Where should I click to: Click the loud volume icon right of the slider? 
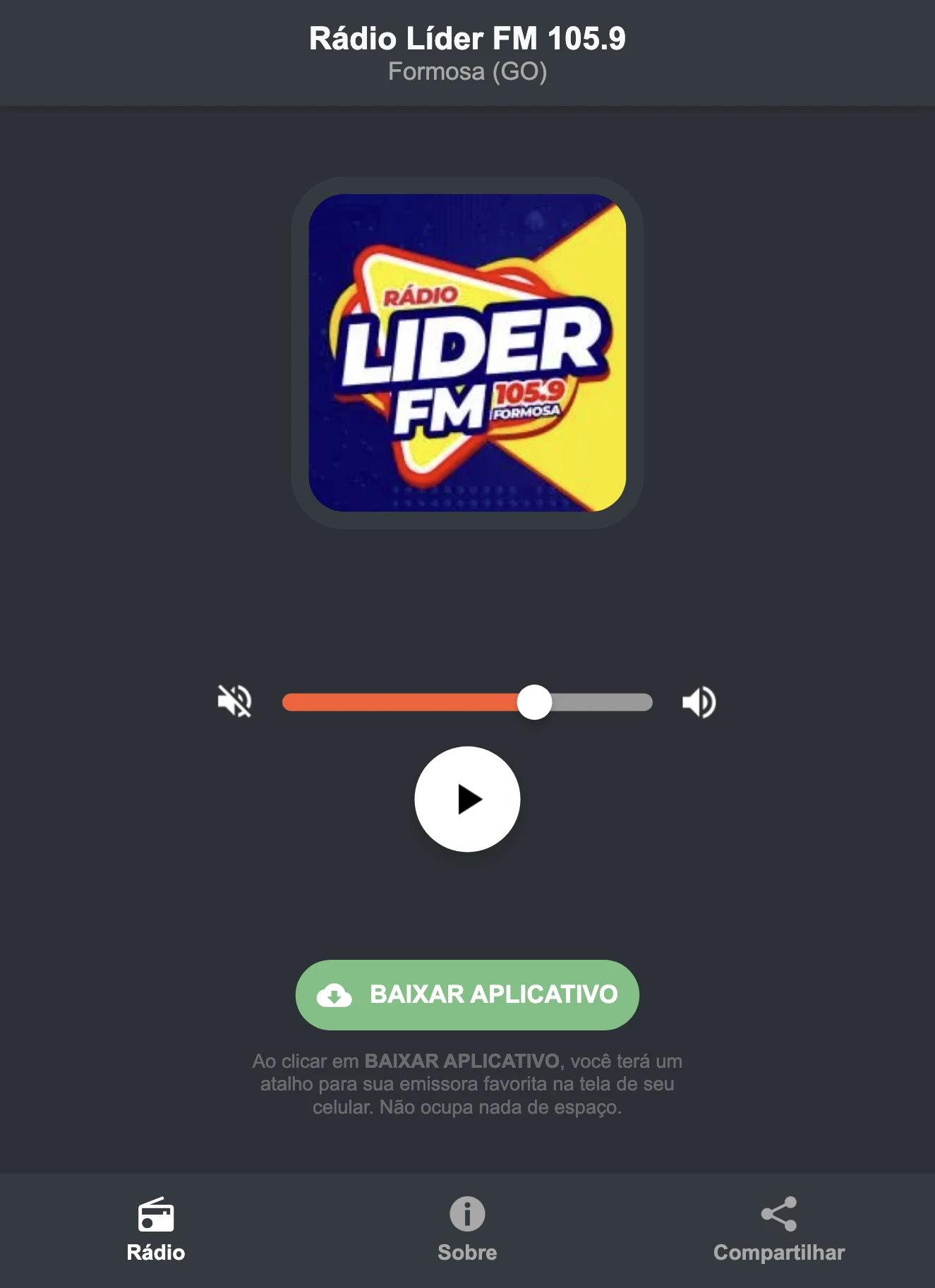tap(699, 702)
